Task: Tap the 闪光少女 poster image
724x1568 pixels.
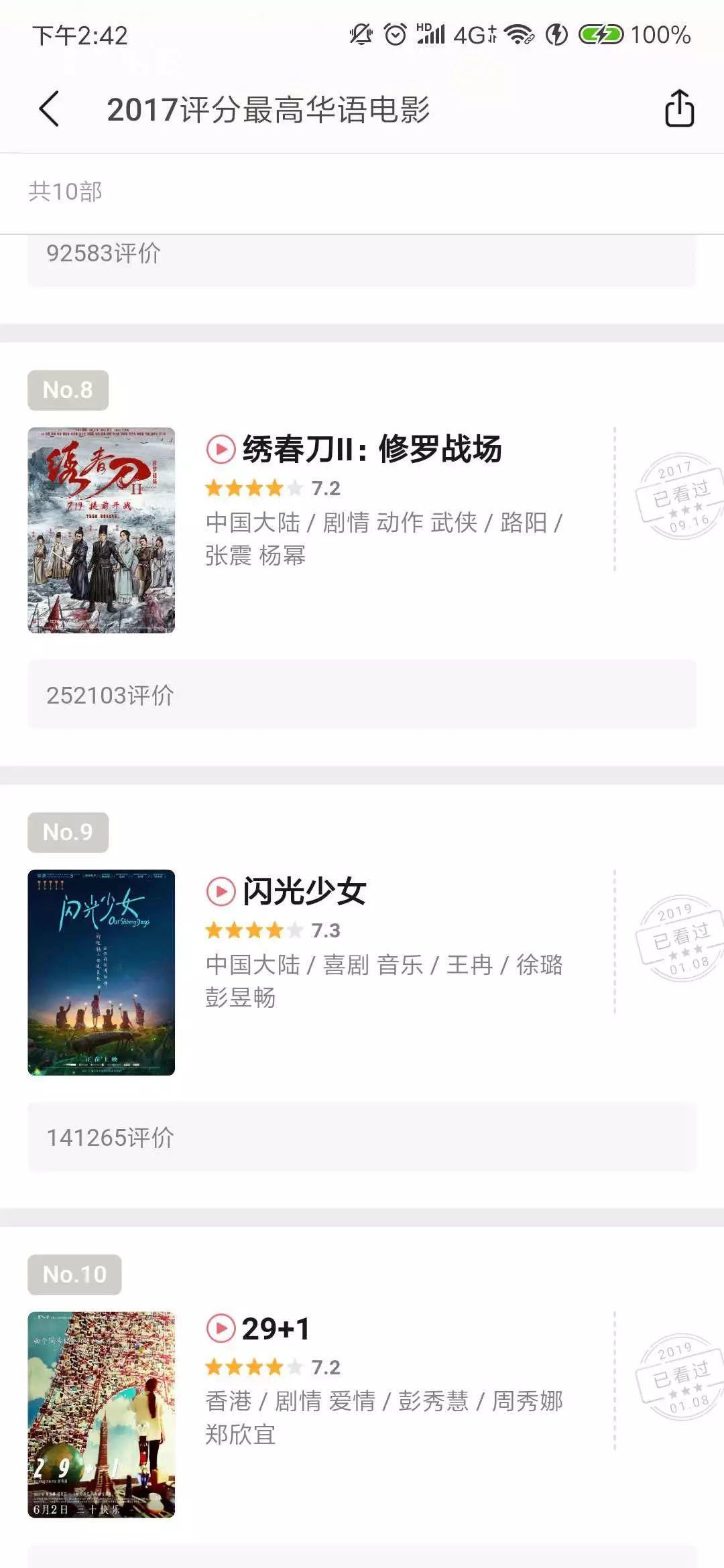Action: 101,972
